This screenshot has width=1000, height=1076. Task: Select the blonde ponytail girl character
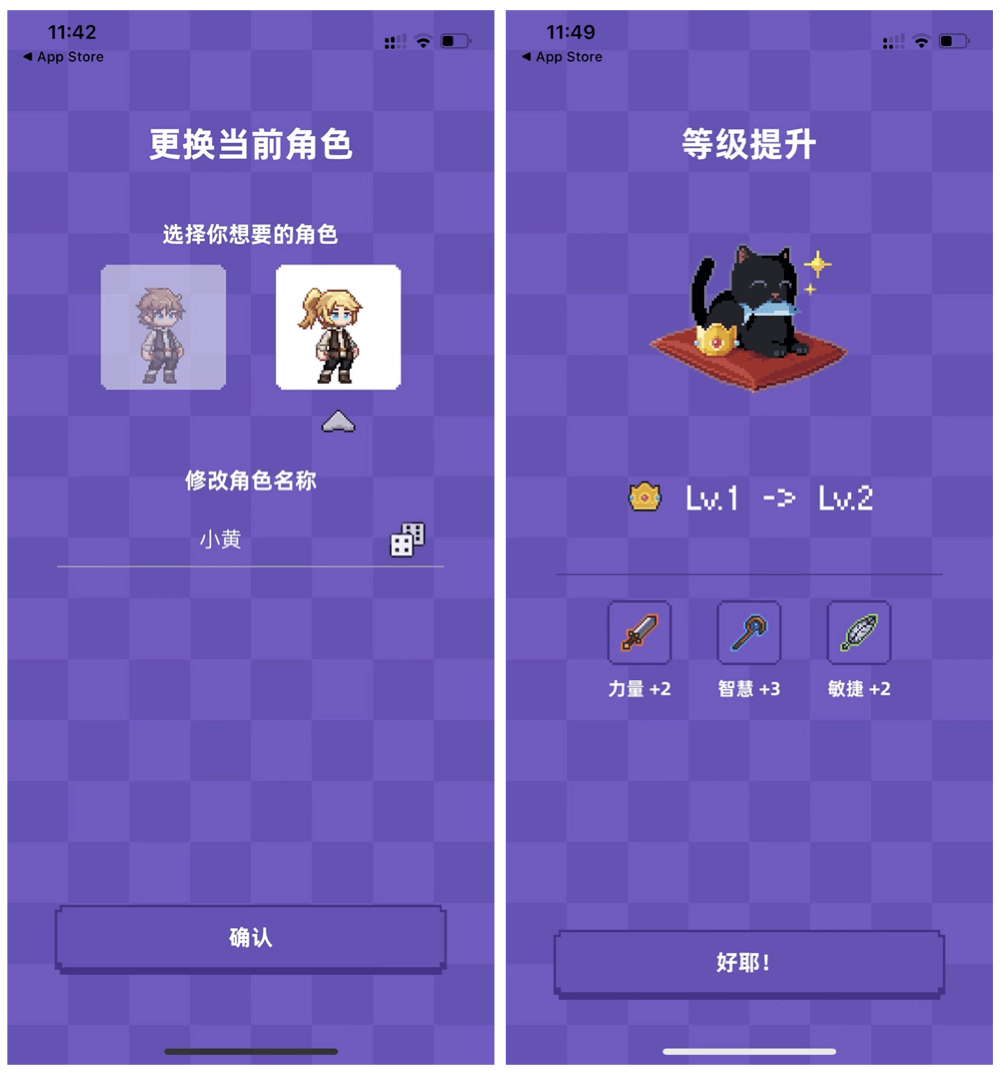(x=338, y=327)
